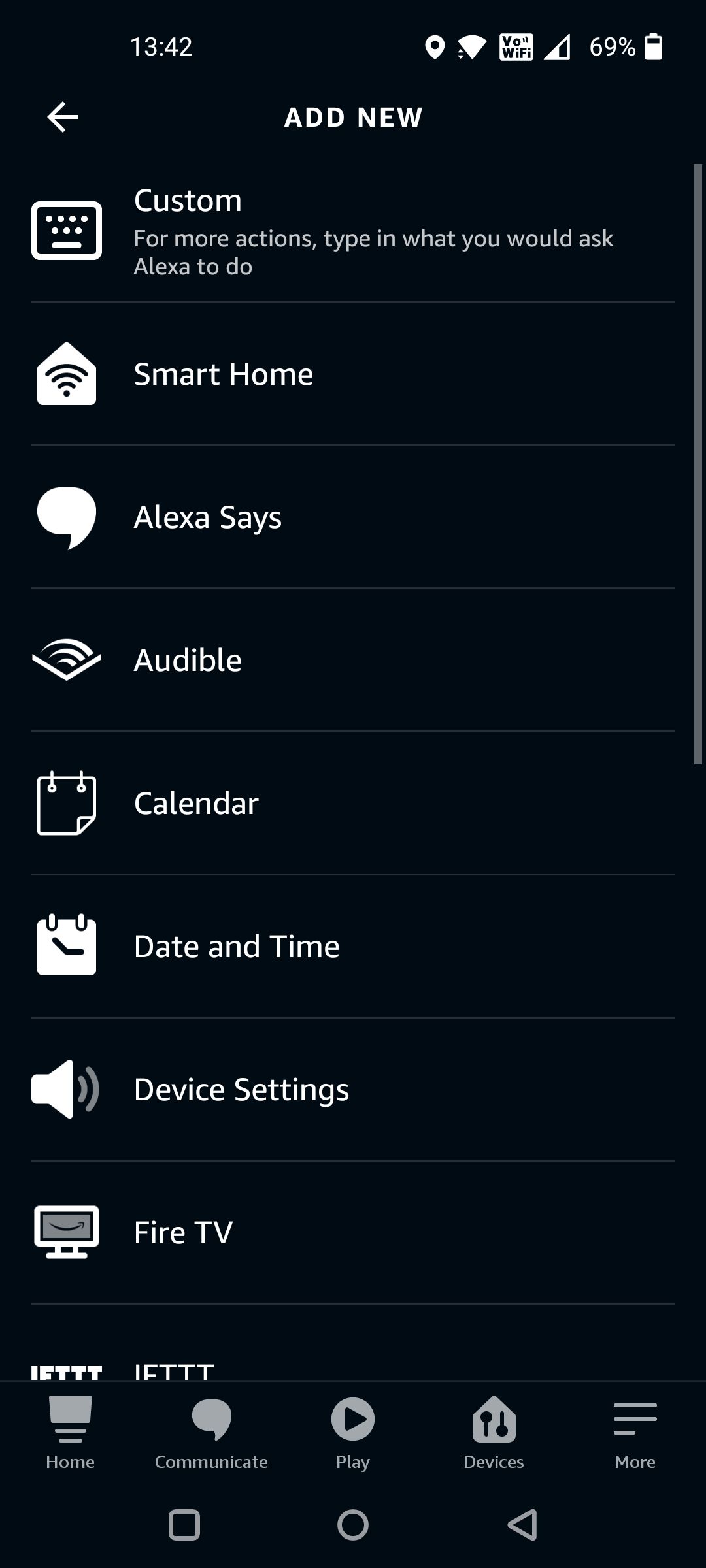Viewport: 706px width, 1568px height.
Task: Click the Alexa Says speech bubble icon
Action: 66,517
